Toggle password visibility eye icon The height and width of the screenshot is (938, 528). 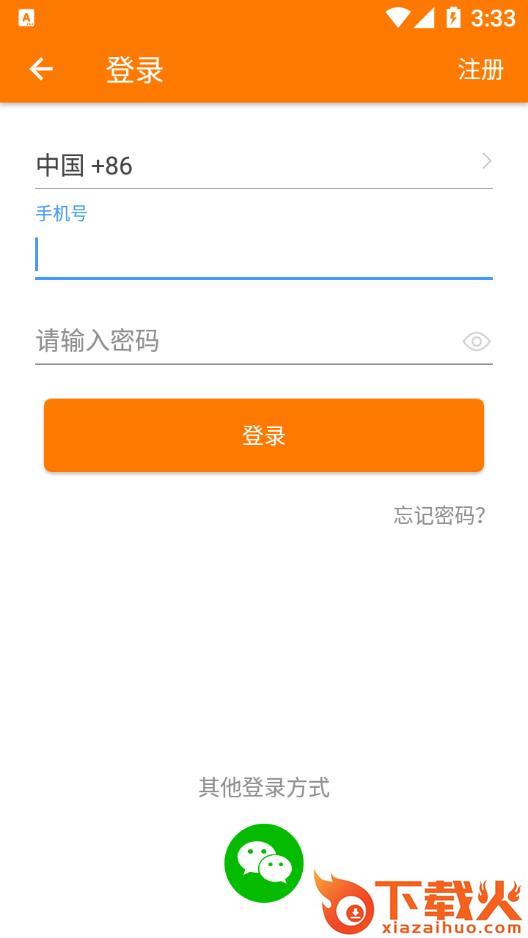[477, 342]
